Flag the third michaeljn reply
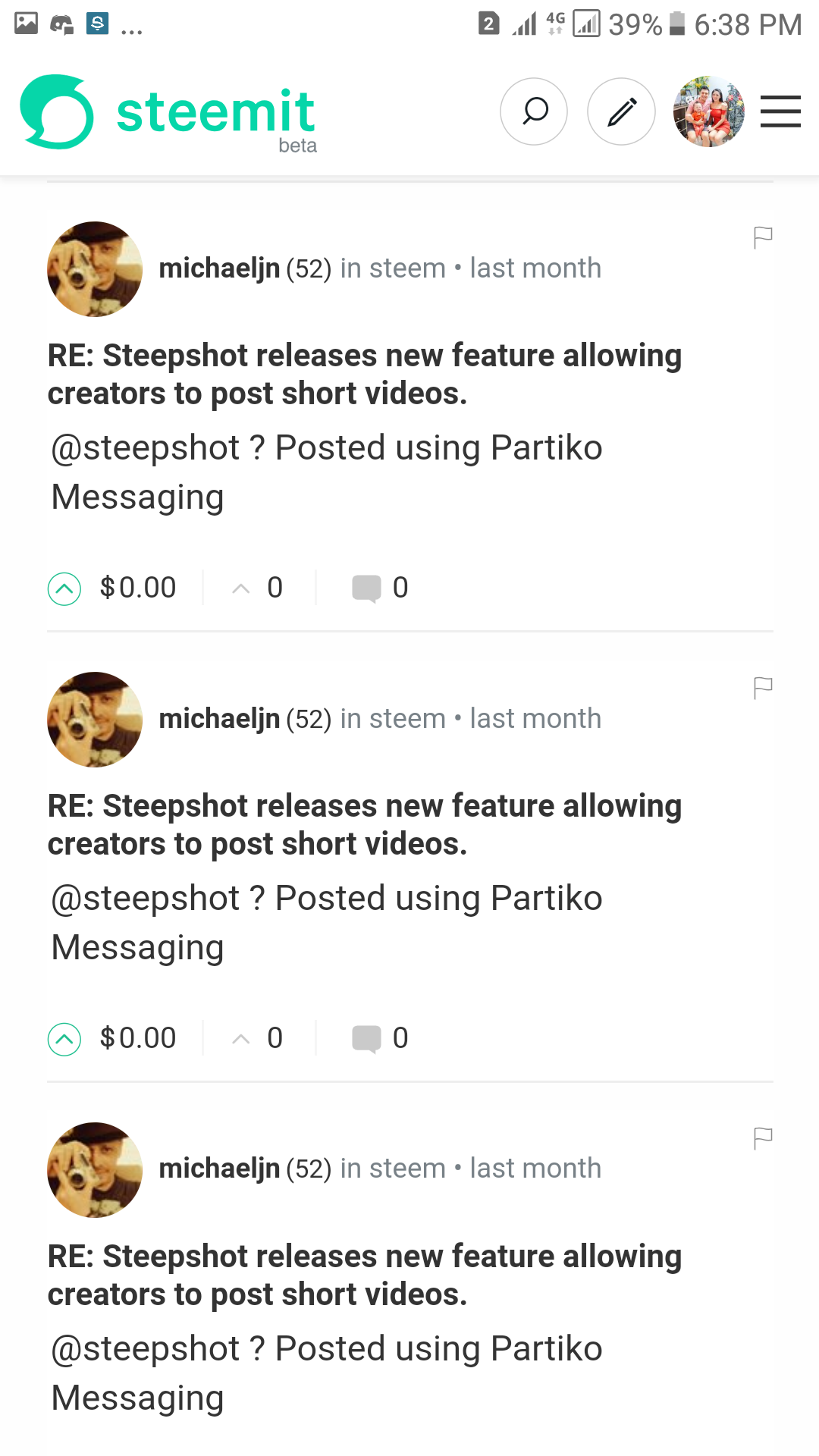 [763, 1138]
